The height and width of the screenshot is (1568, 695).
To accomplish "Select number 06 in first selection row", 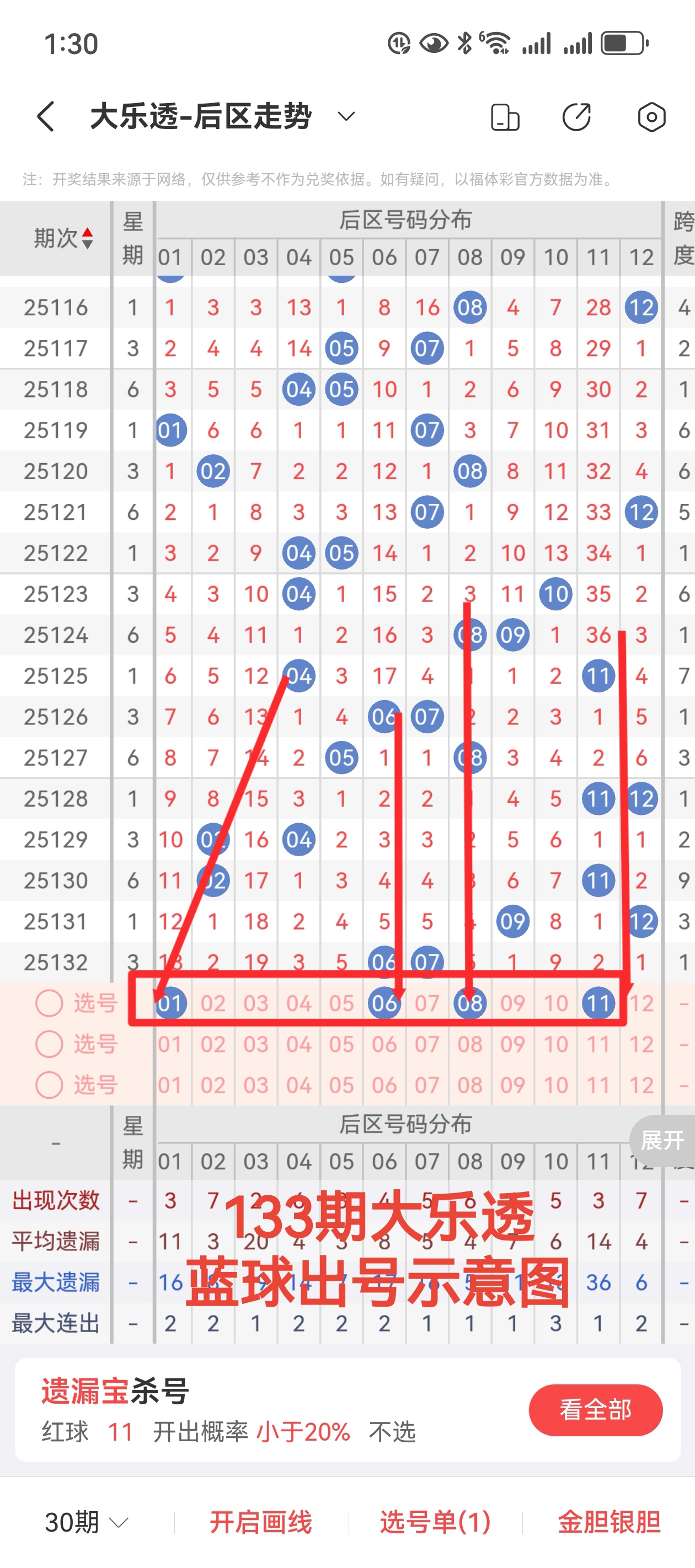I will tap(385, 1003).
